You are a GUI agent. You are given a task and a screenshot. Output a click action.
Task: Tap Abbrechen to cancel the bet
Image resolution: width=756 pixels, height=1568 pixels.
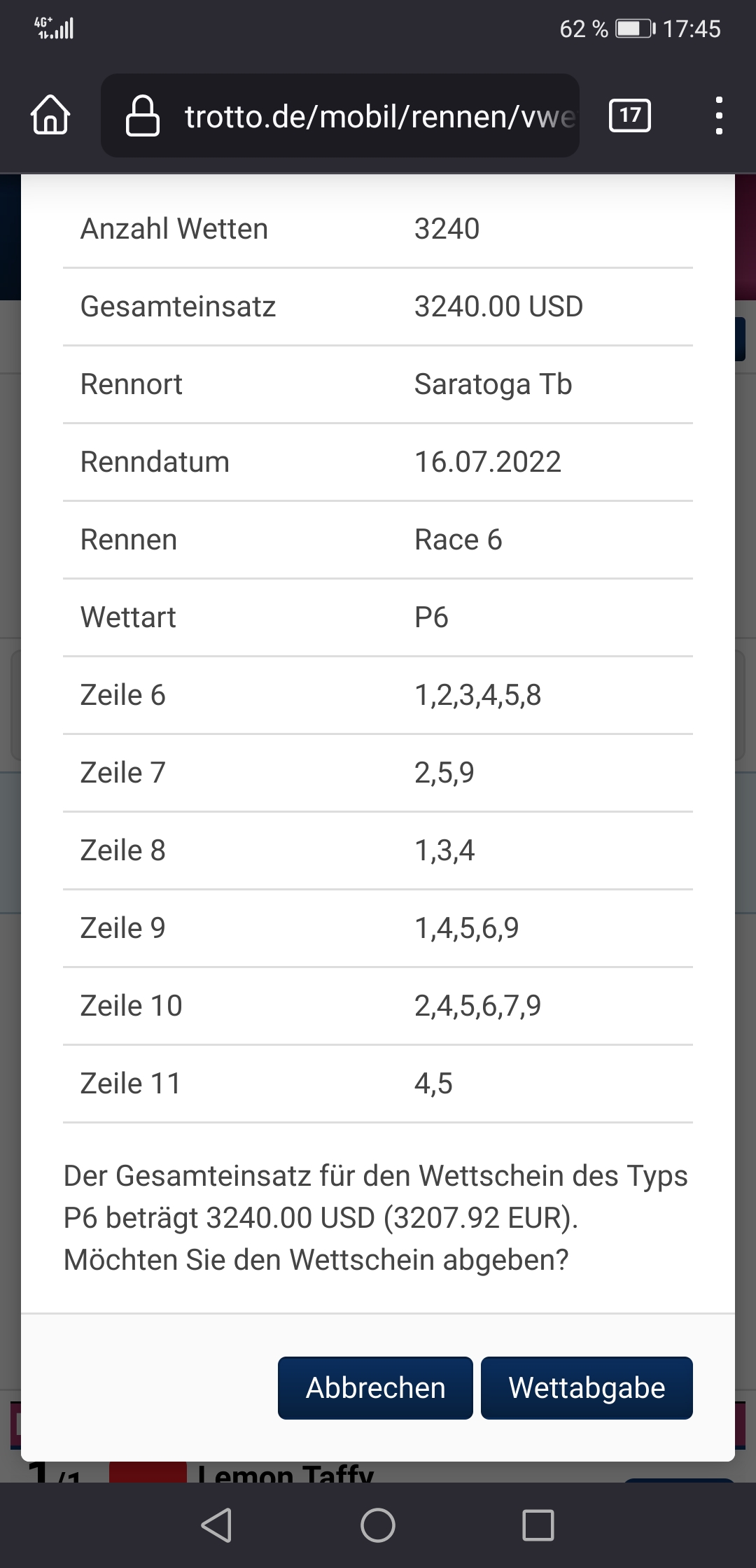375,1387
